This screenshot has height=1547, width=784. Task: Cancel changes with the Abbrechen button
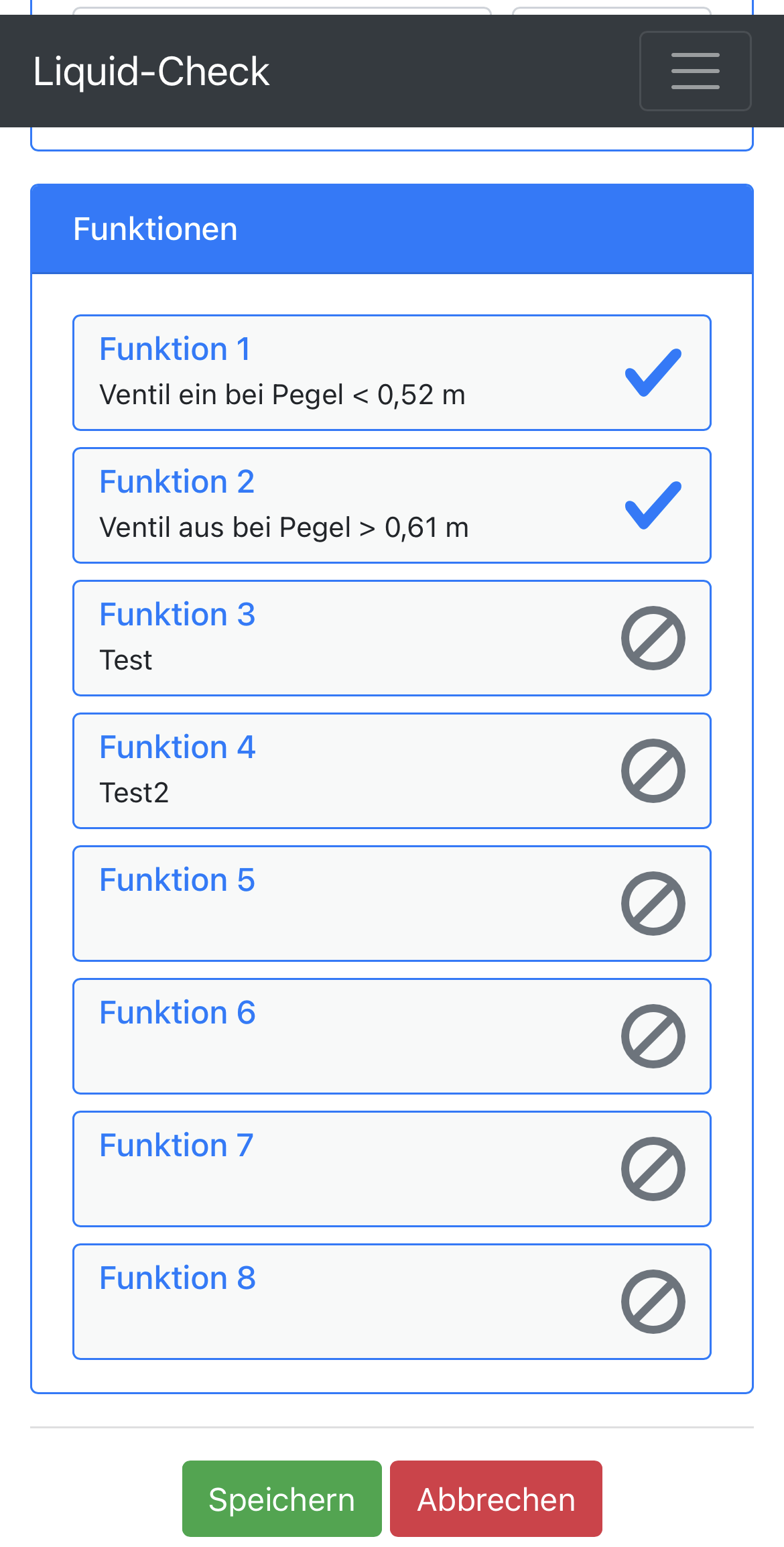pos(496,1499)
